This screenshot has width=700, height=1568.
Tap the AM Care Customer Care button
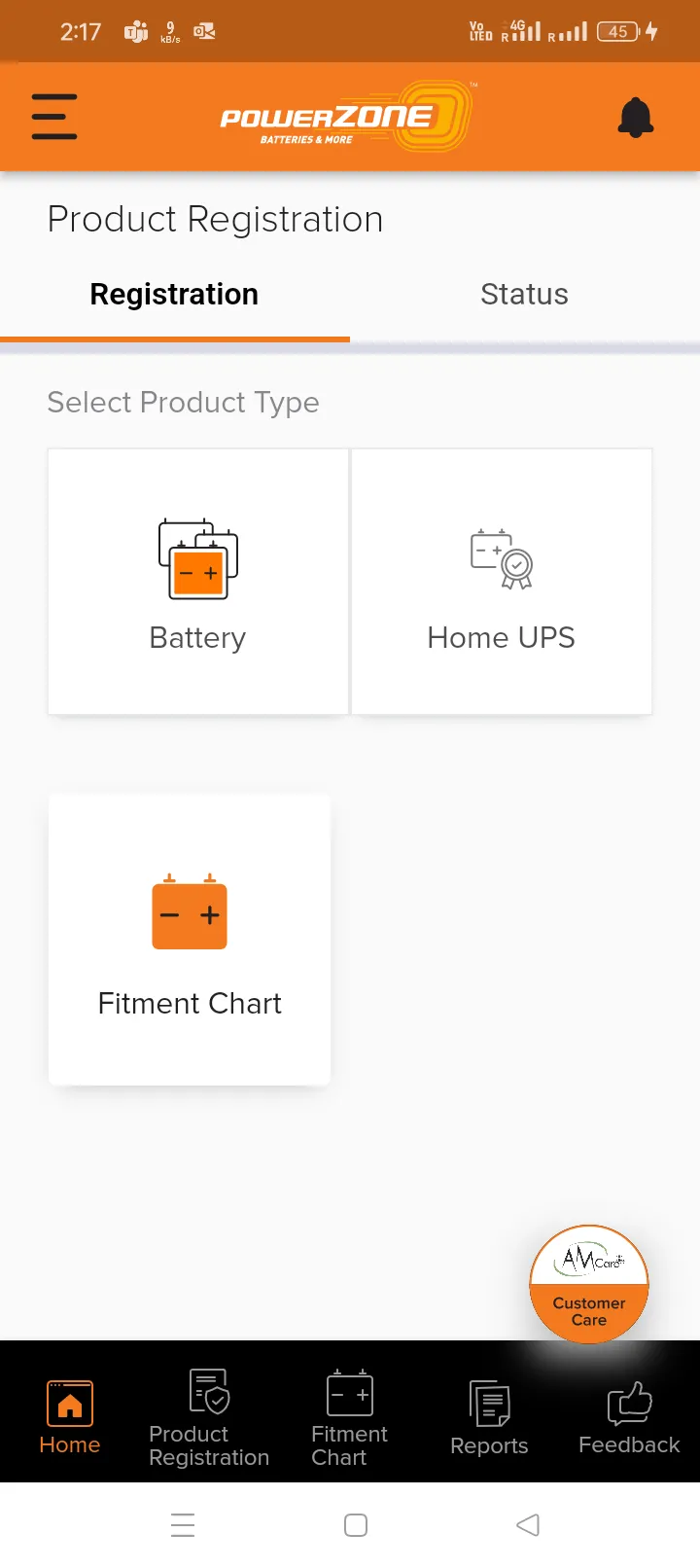coord(589,1284)
